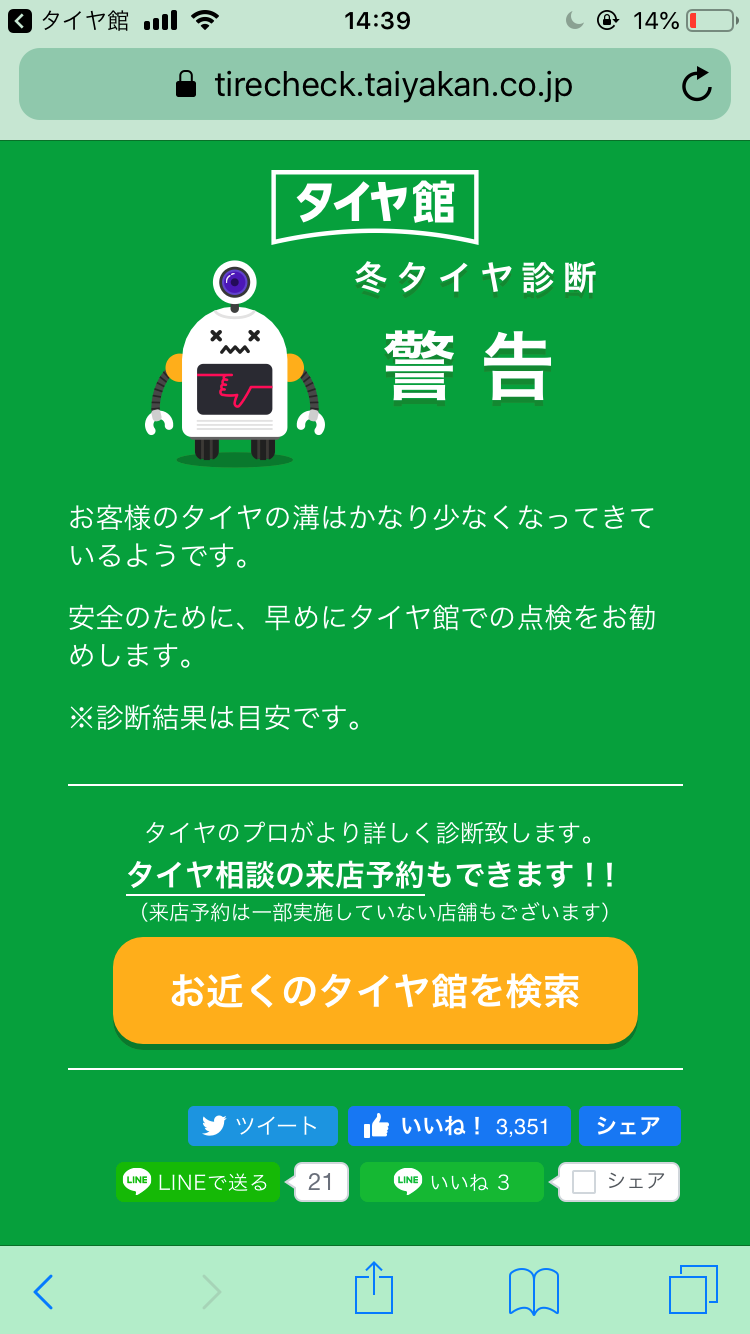Tap the blue Facebook シェア button
This screenshot has height=1334, width=750.
point(630,1126)
